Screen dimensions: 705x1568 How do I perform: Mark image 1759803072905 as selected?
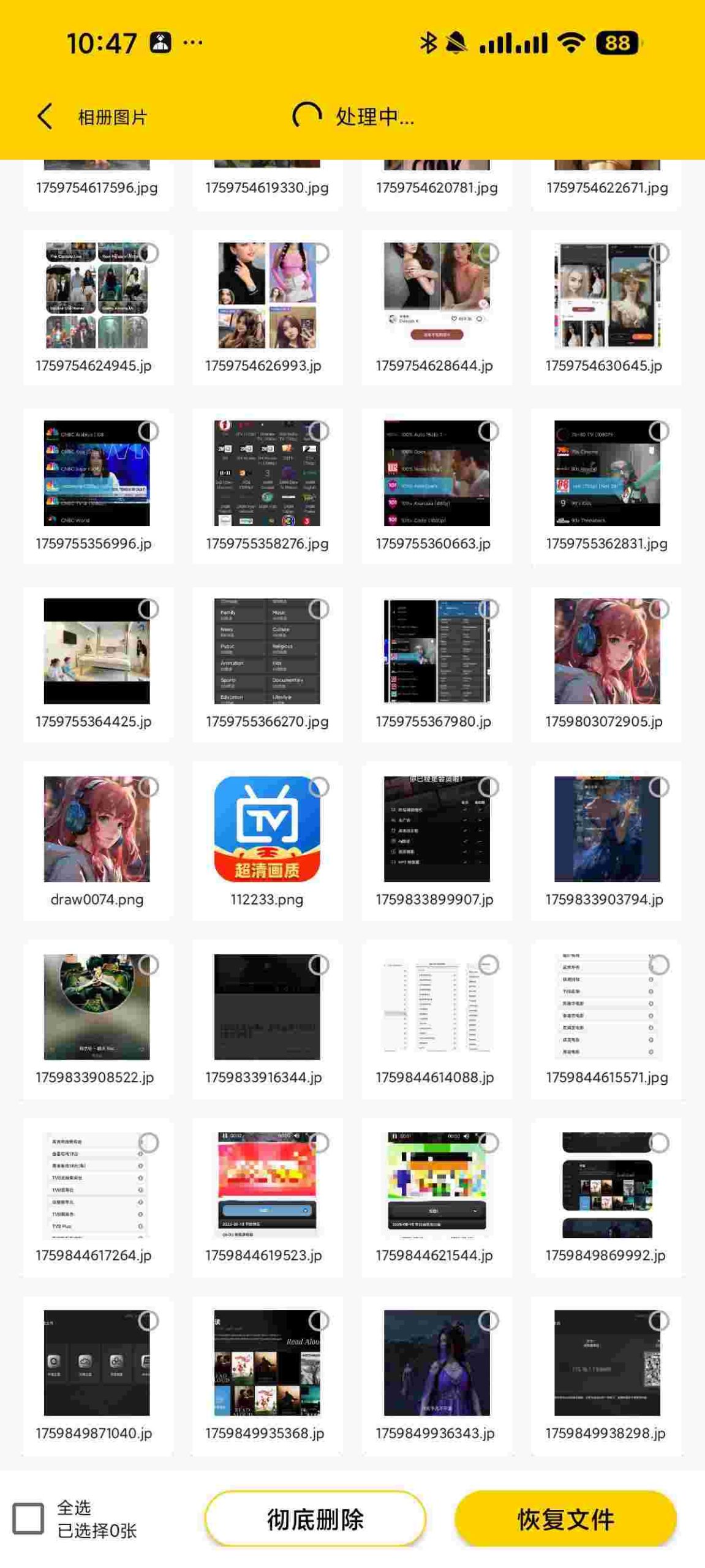(x=659, y=609)
